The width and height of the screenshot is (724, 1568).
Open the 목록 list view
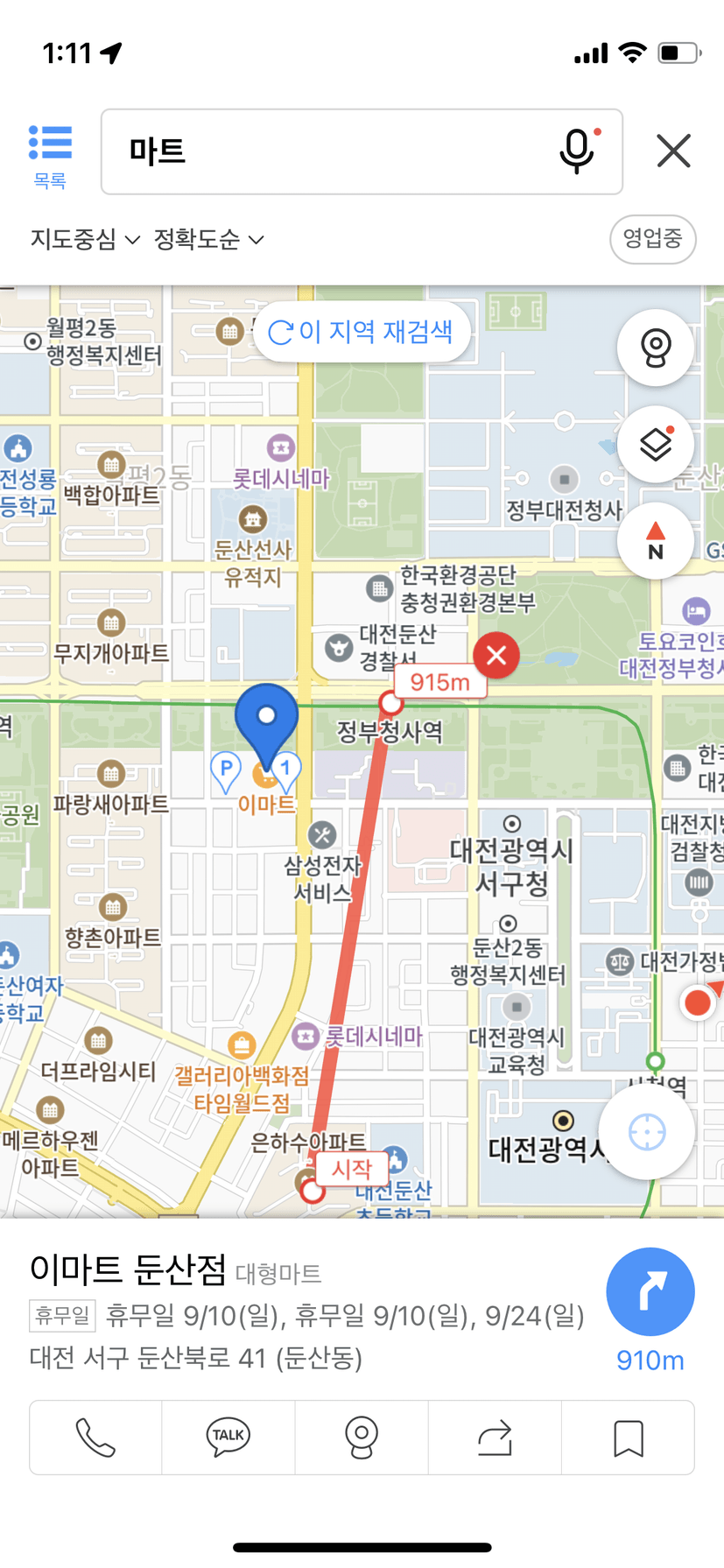50,156
